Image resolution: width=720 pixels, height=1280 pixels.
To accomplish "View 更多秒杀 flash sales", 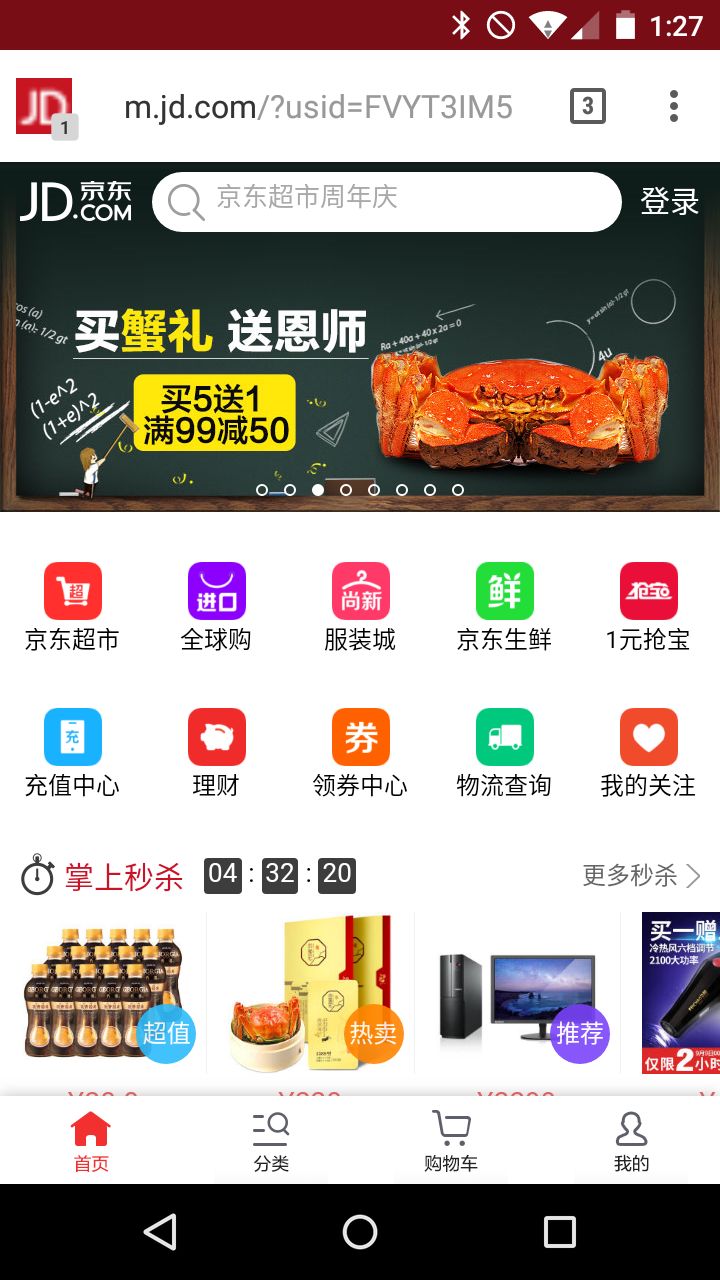I will tap(641, 877).
